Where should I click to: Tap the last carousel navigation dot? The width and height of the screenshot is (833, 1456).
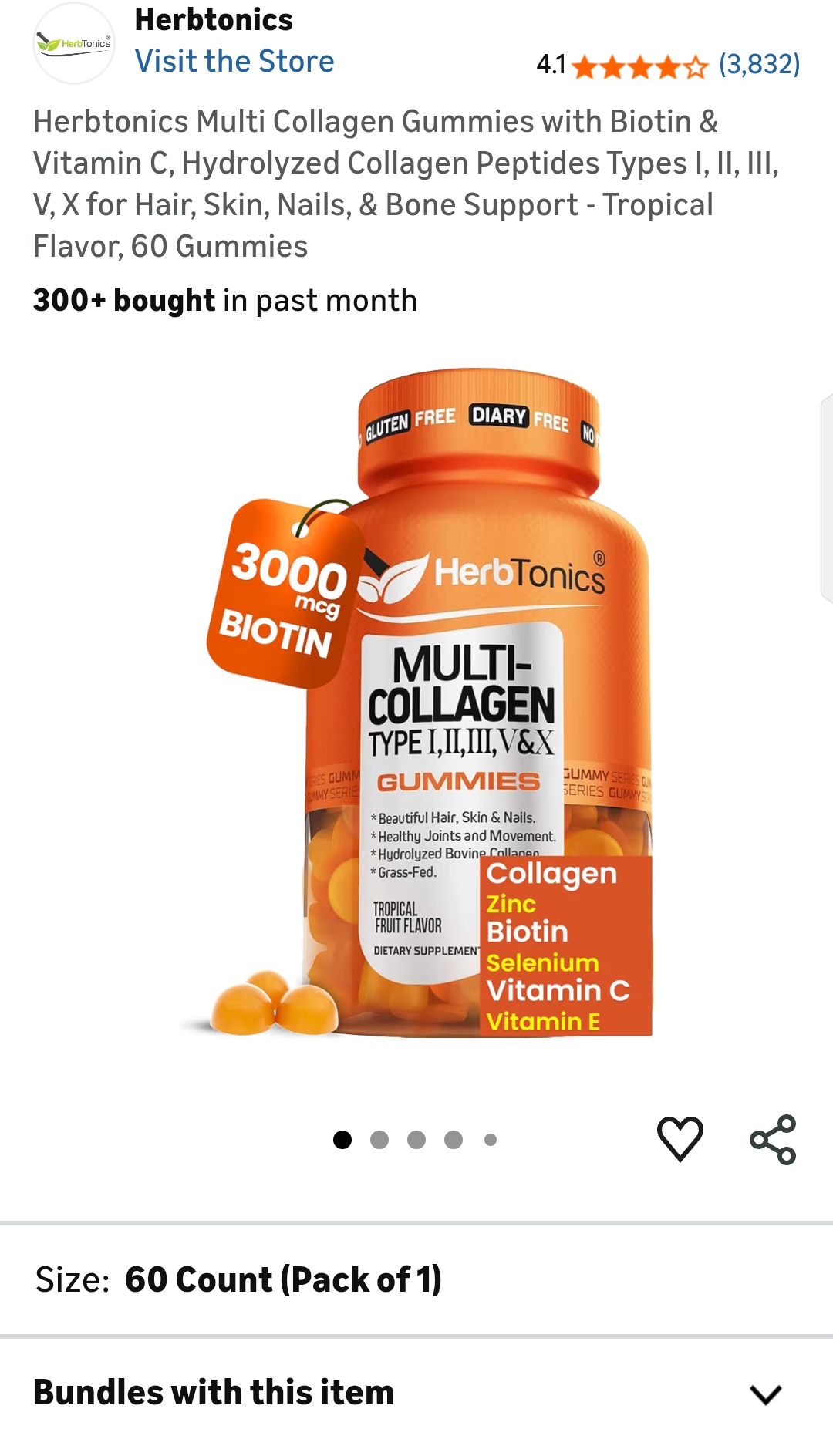pos(489,1140)
